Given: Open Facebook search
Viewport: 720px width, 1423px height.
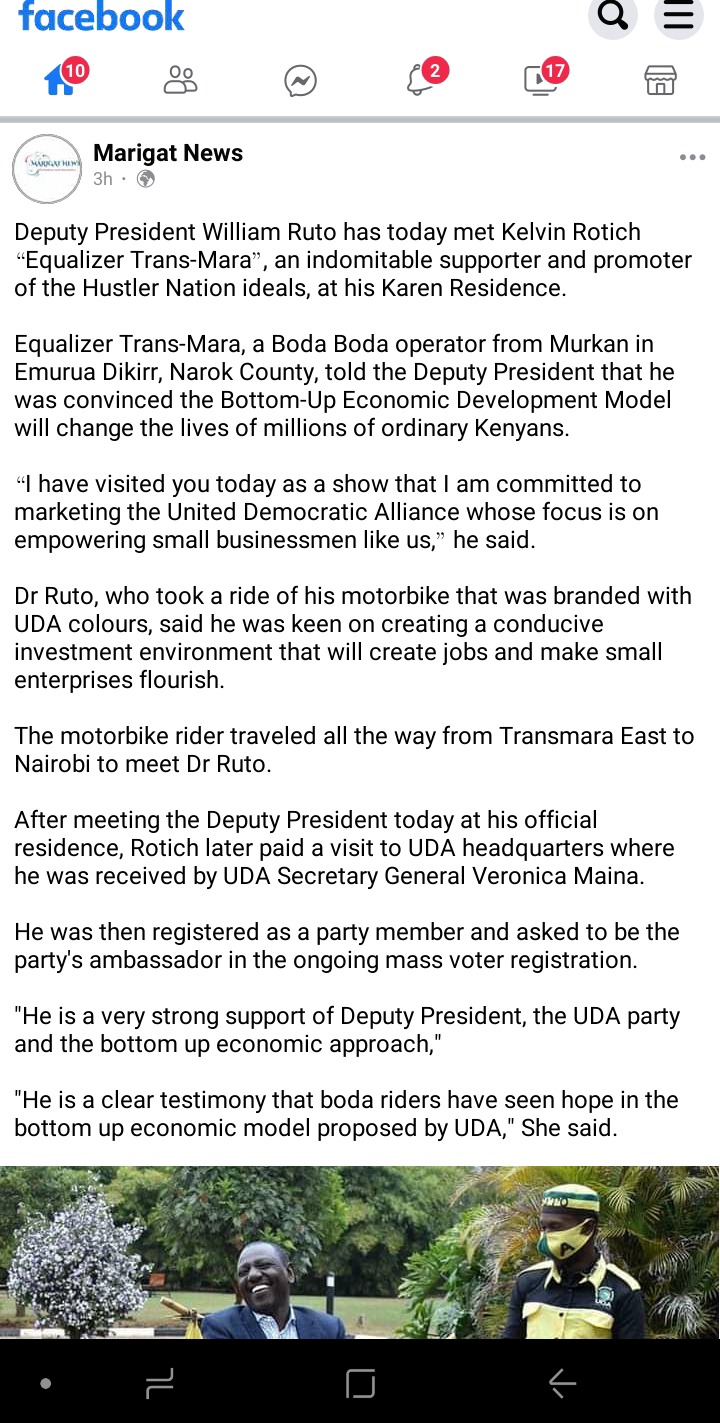Looking at the screenshot, I should click(x=612, y=16).
